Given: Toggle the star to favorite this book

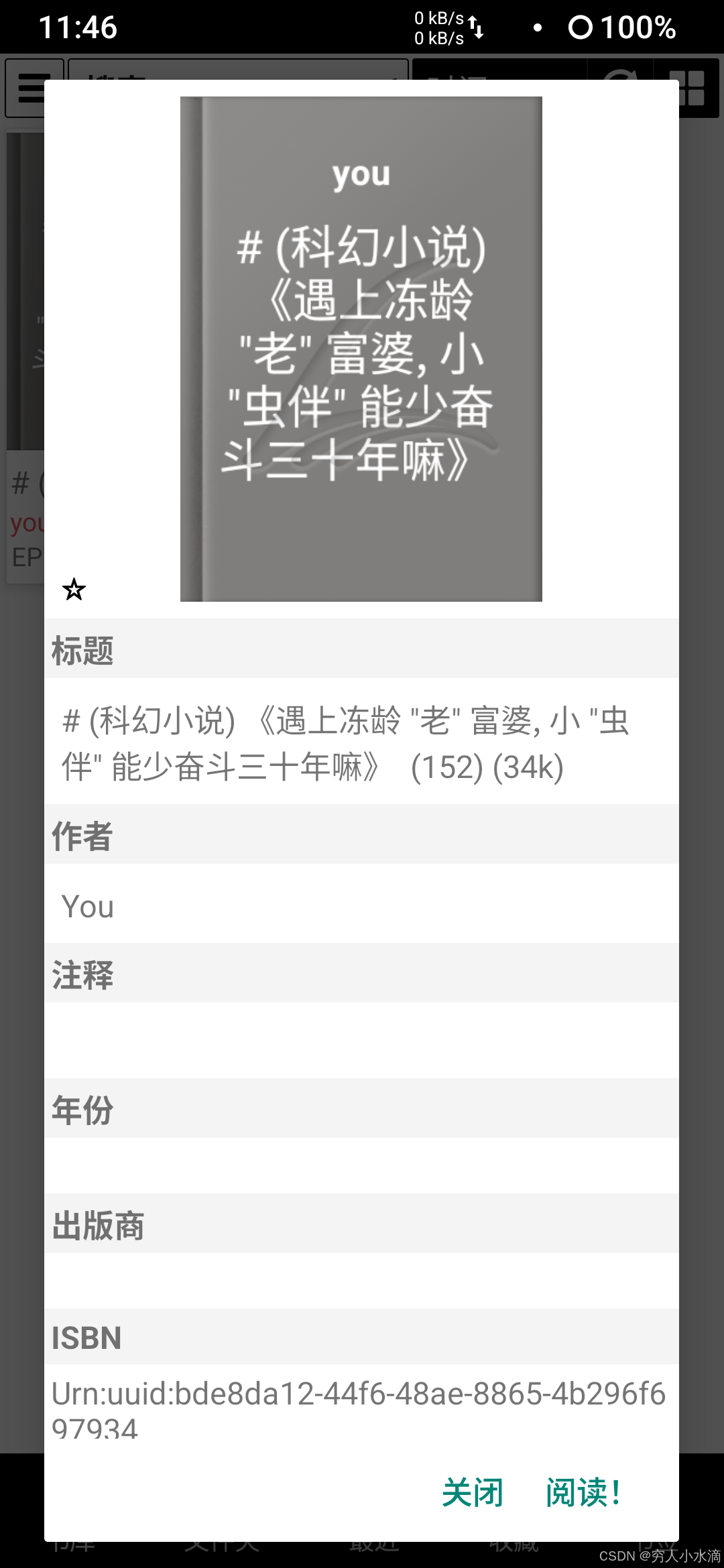Looking at the screenshot, I should [x=74, y=590].
